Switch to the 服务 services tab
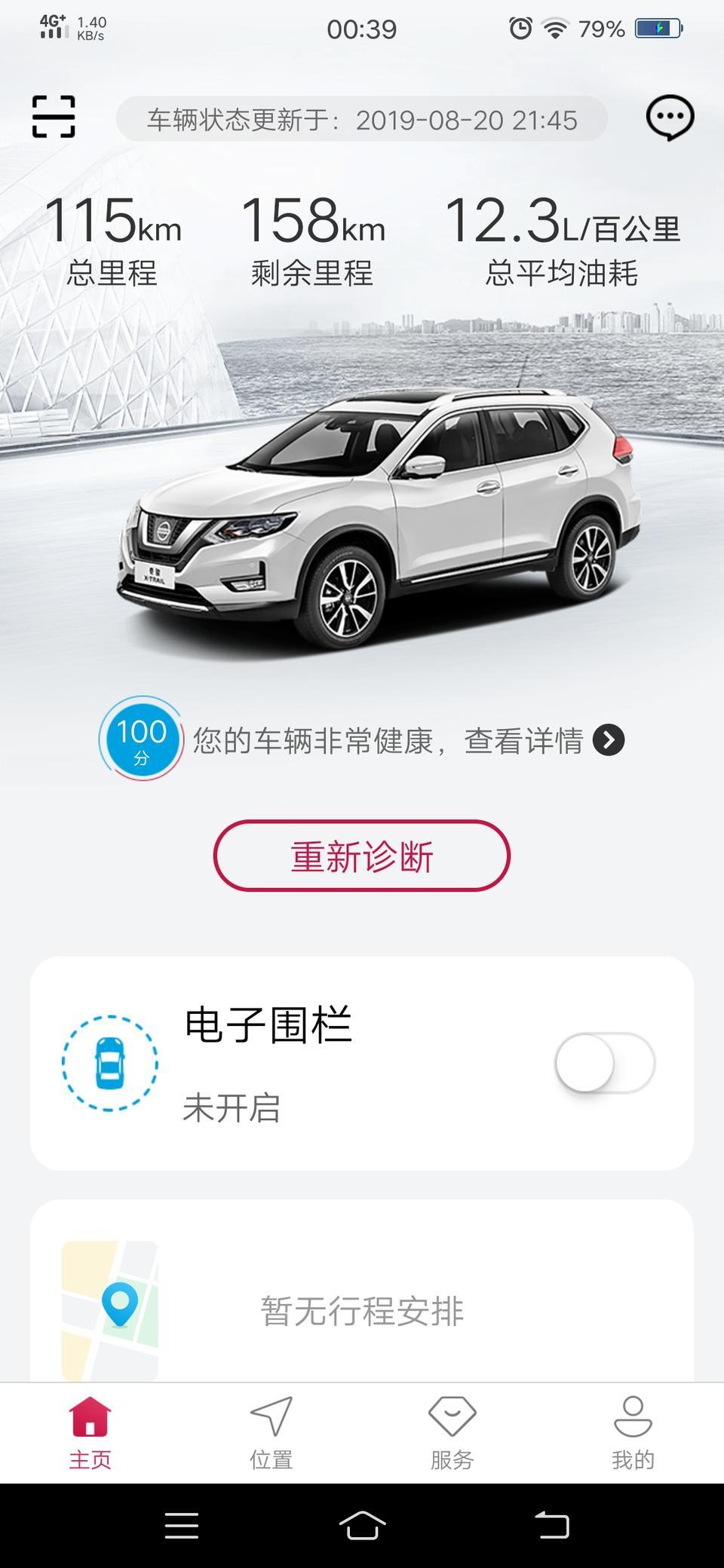 tap(452, 1432)
